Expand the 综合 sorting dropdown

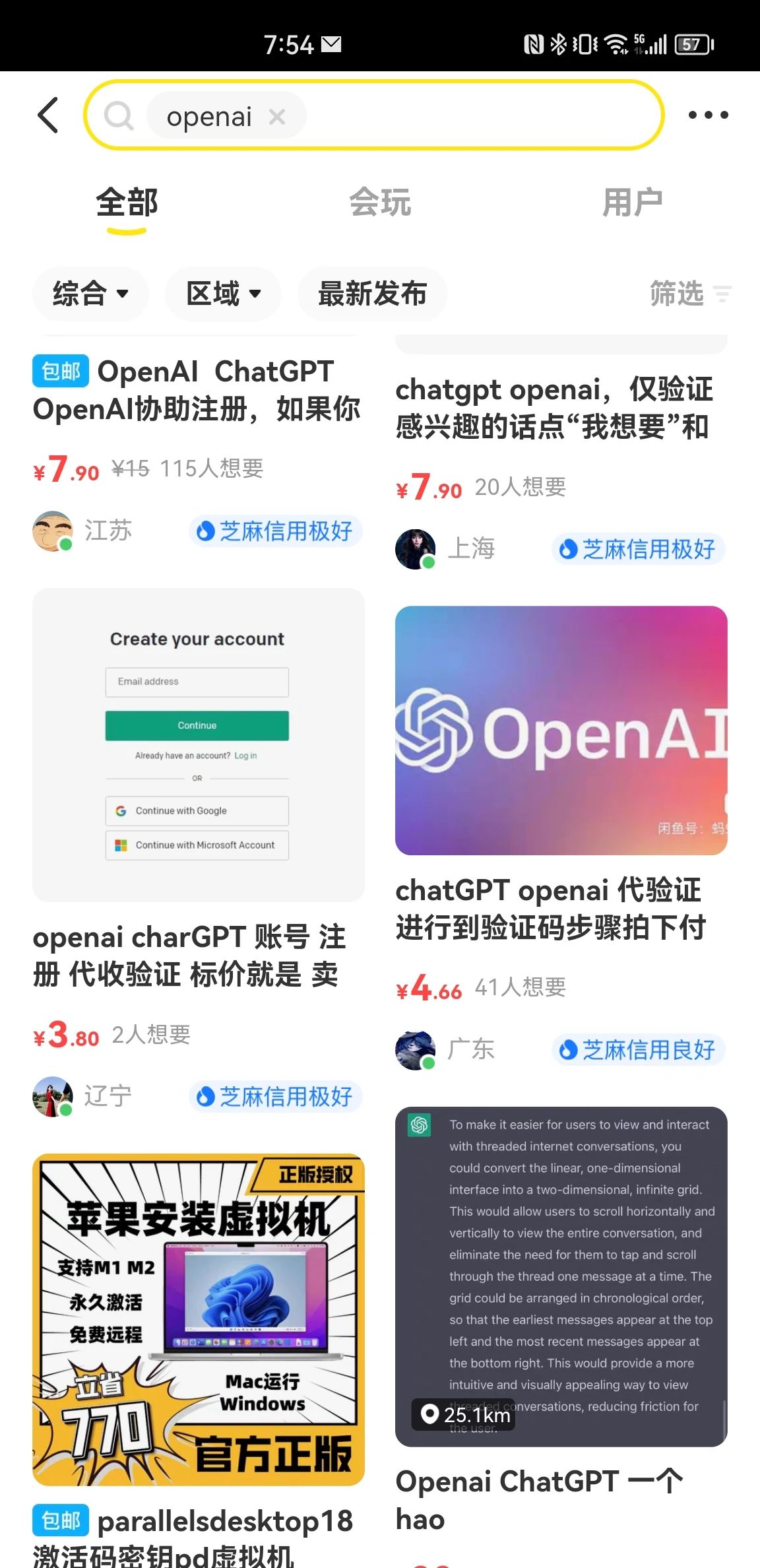pyautogui.click(x=90, y=294)
